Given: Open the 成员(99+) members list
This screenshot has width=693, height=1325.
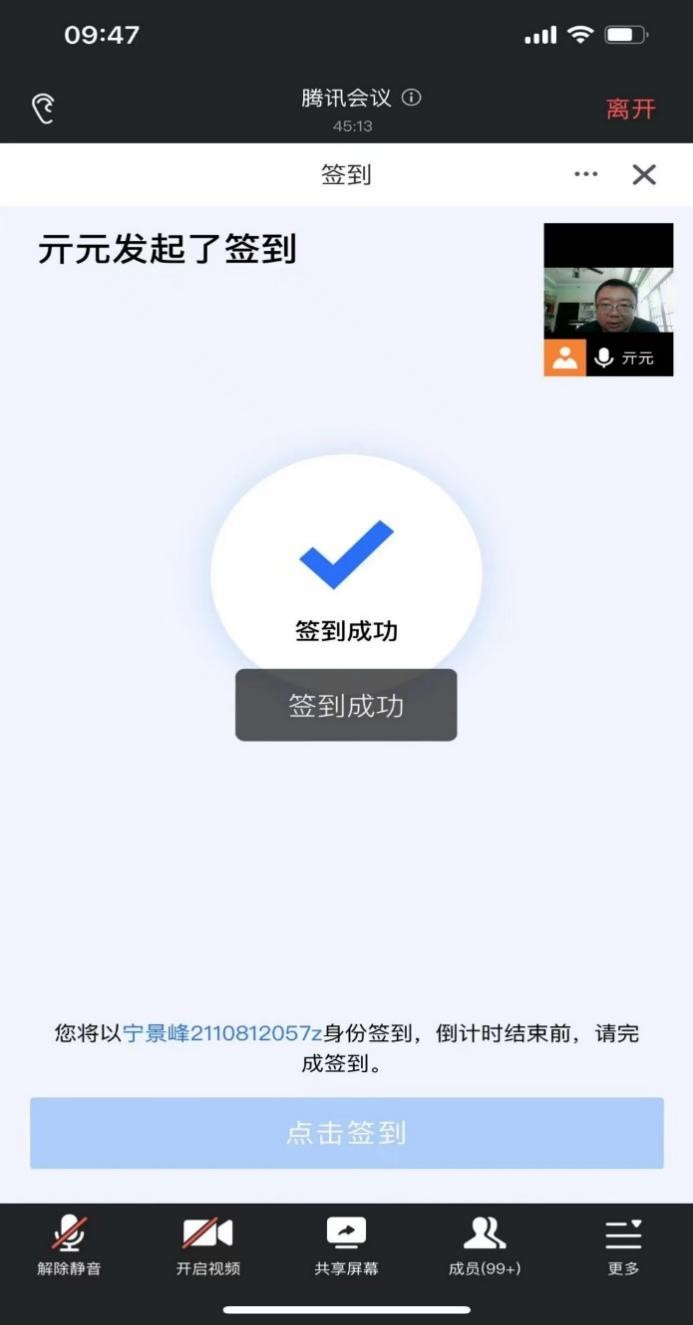Looking at the screenshot, I should click(484, 1245).
